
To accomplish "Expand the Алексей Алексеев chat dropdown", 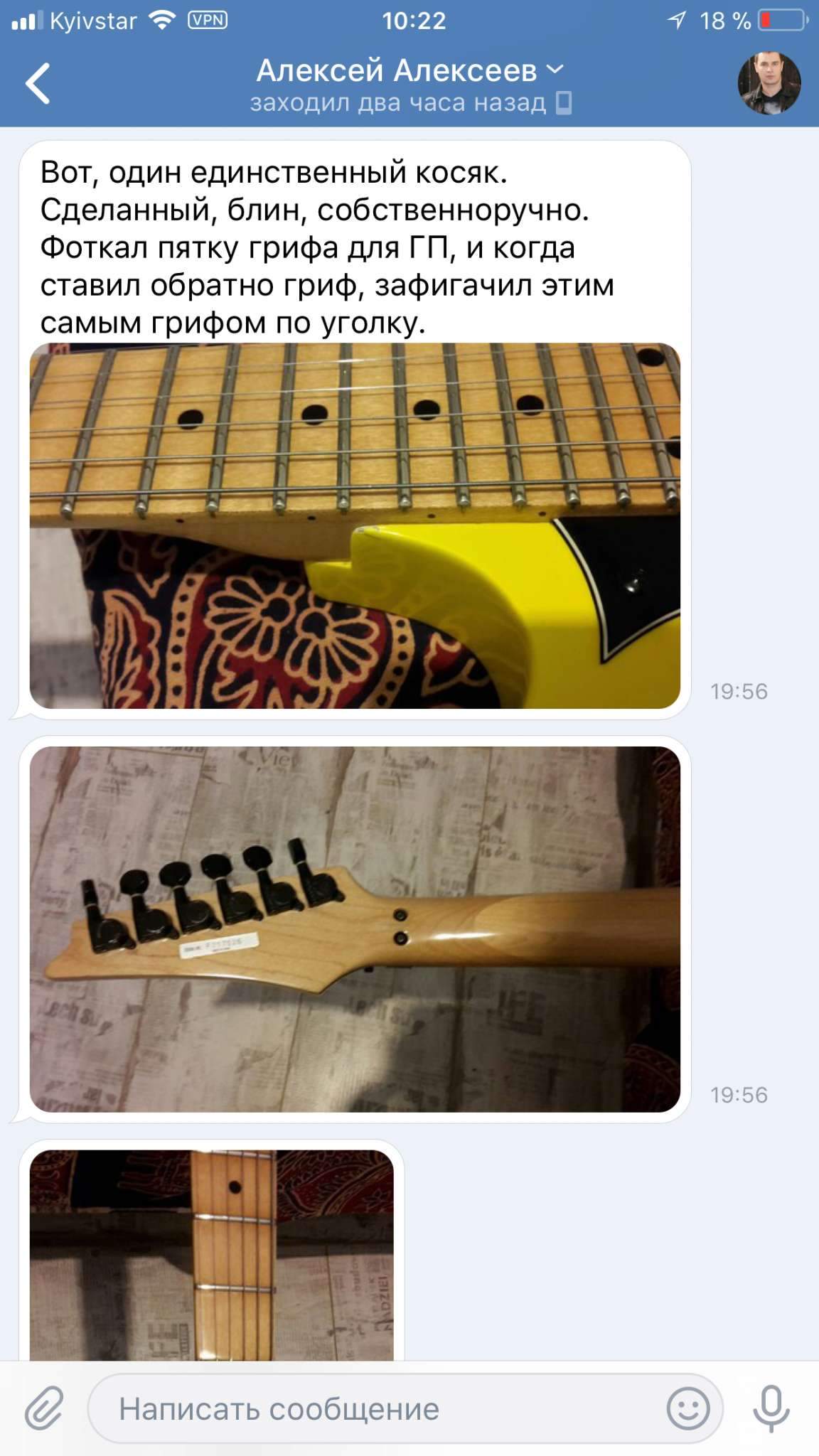I will (410, 70).
